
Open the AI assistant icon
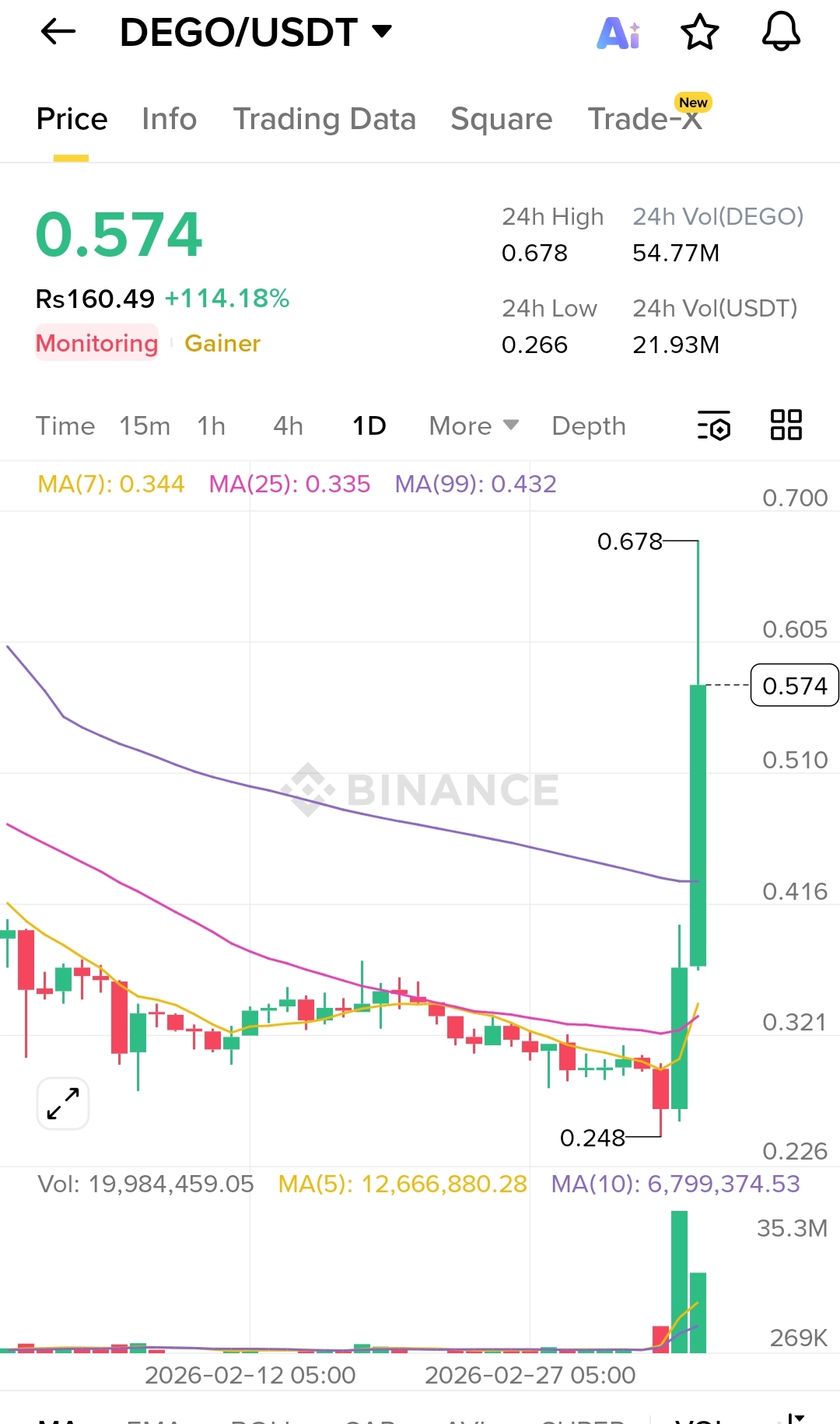click(x=618, y=33)
